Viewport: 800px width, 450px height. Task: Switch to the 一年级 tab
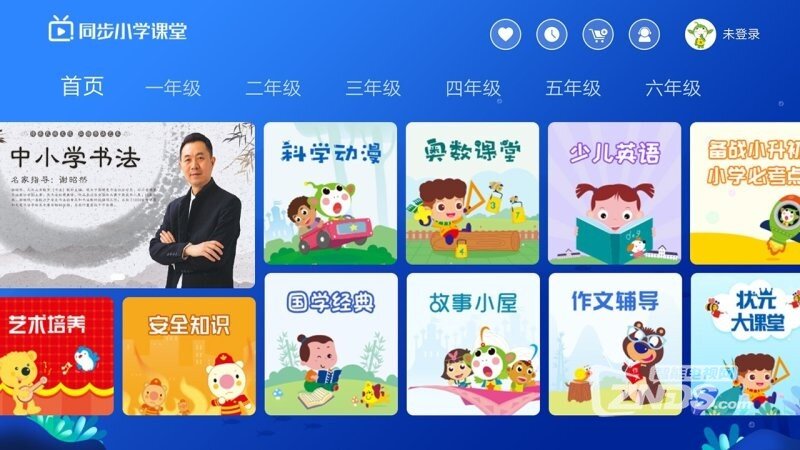click(x=173, y=88)
